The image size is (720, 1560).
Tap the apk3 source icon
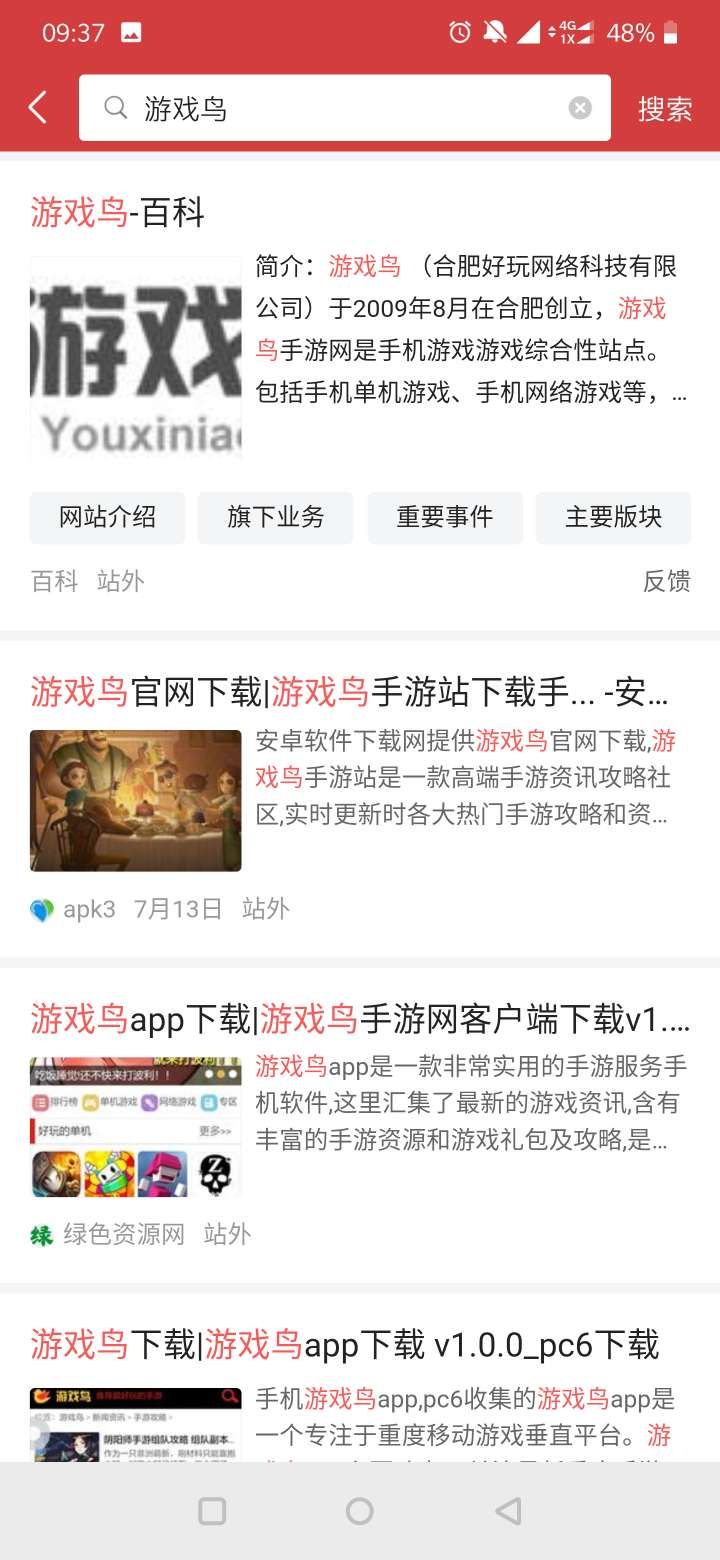[x=41, y=909]
